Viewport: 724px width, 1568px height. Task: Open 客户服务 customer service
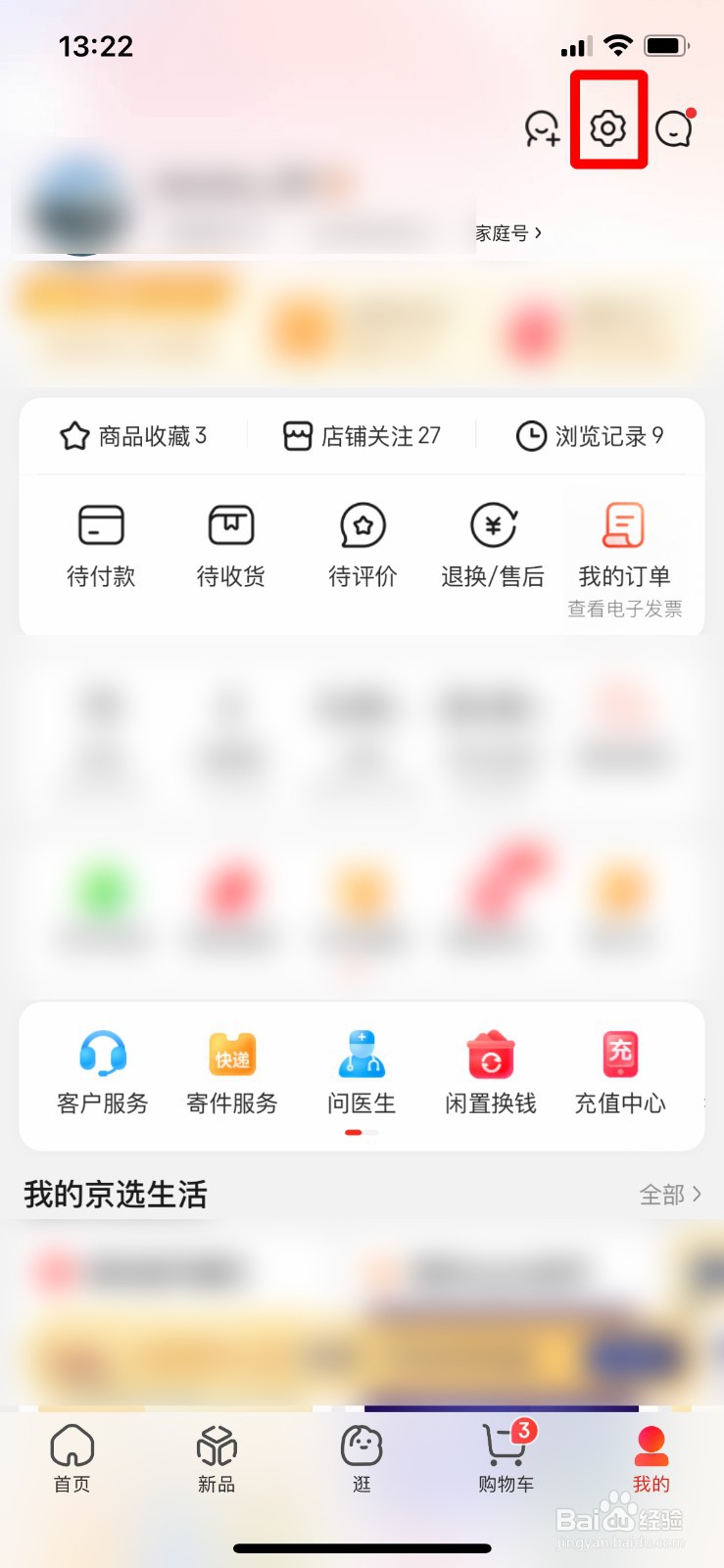[101, 1071]
